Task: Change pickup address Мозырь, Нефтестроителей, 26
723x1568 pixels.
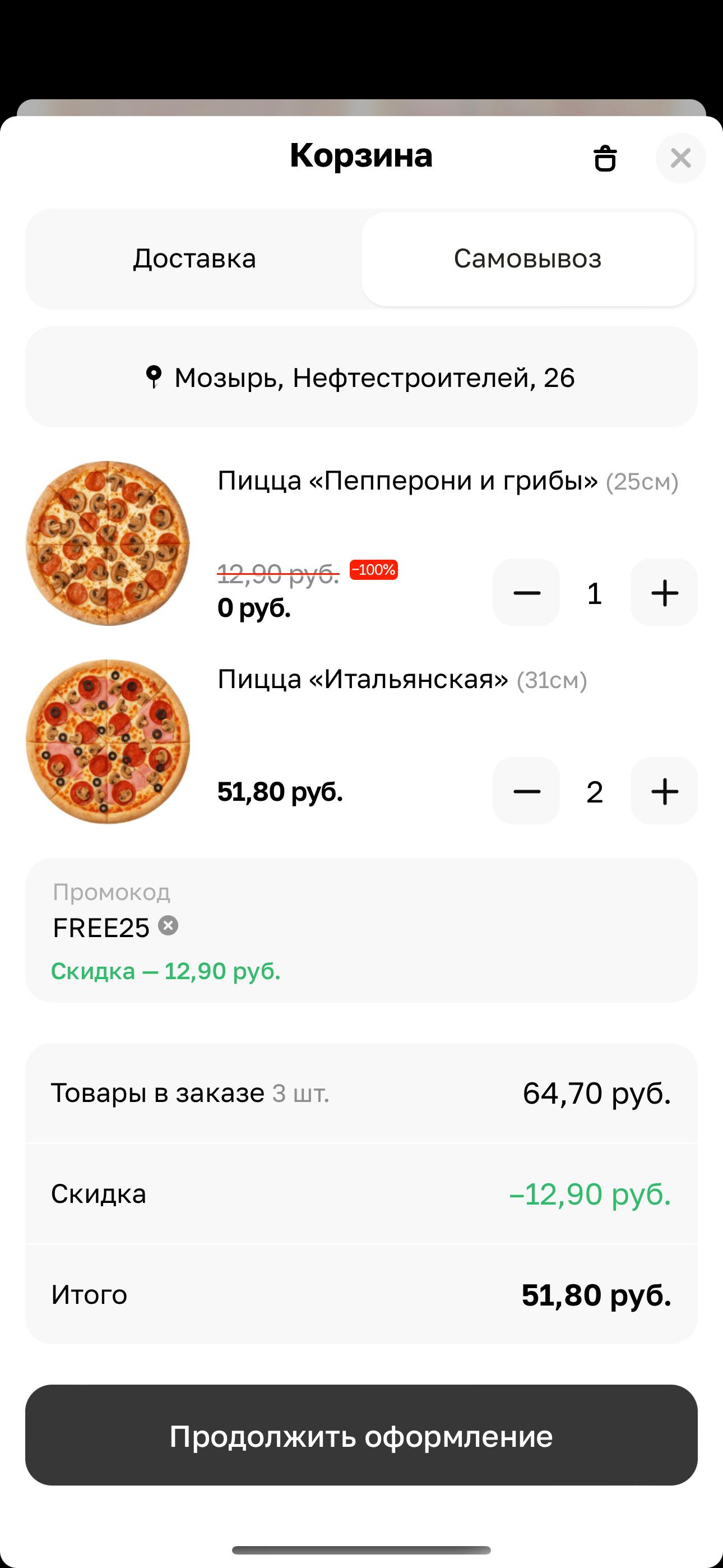Action: (x=361, y=377)
